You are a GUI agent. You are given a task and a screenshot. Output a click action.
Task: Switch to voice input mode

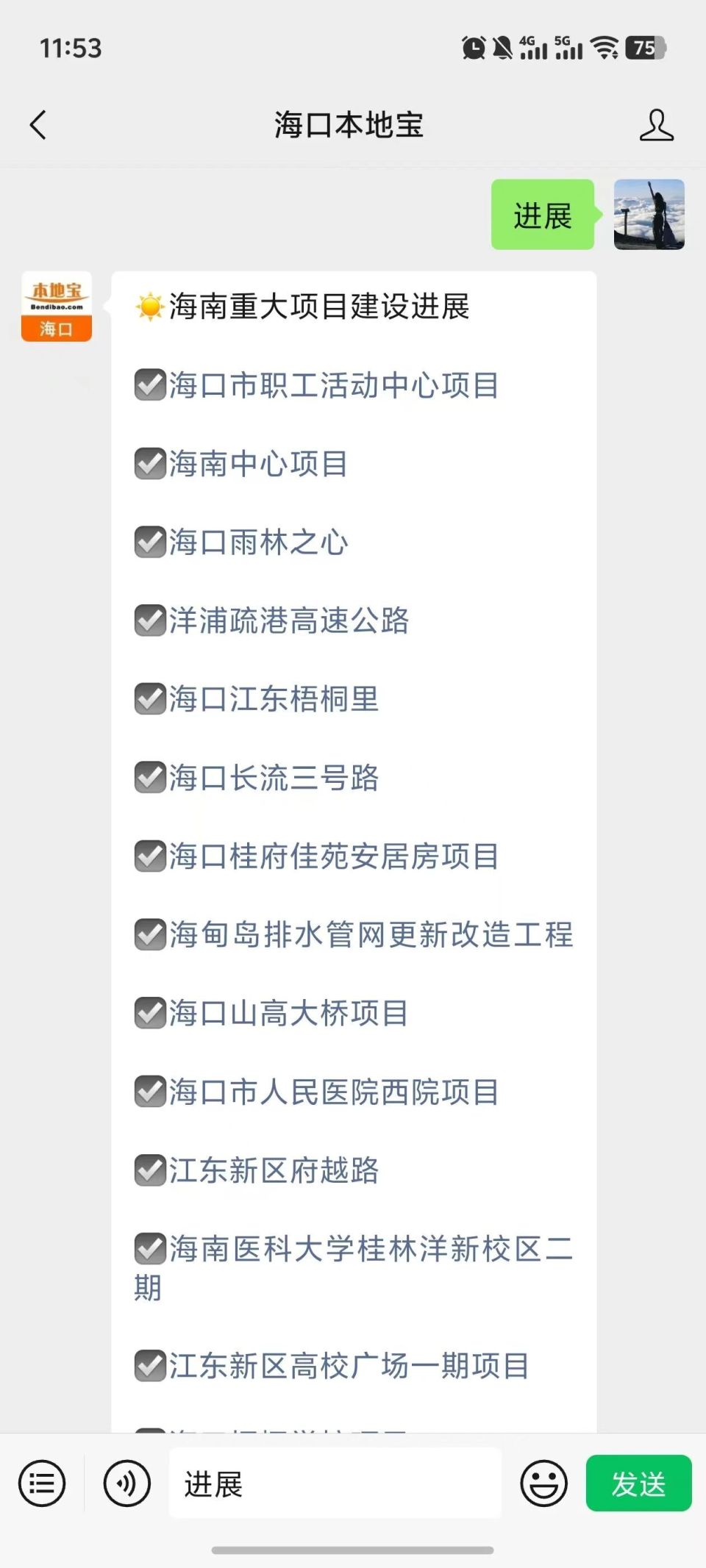(x=126, y=1483)
